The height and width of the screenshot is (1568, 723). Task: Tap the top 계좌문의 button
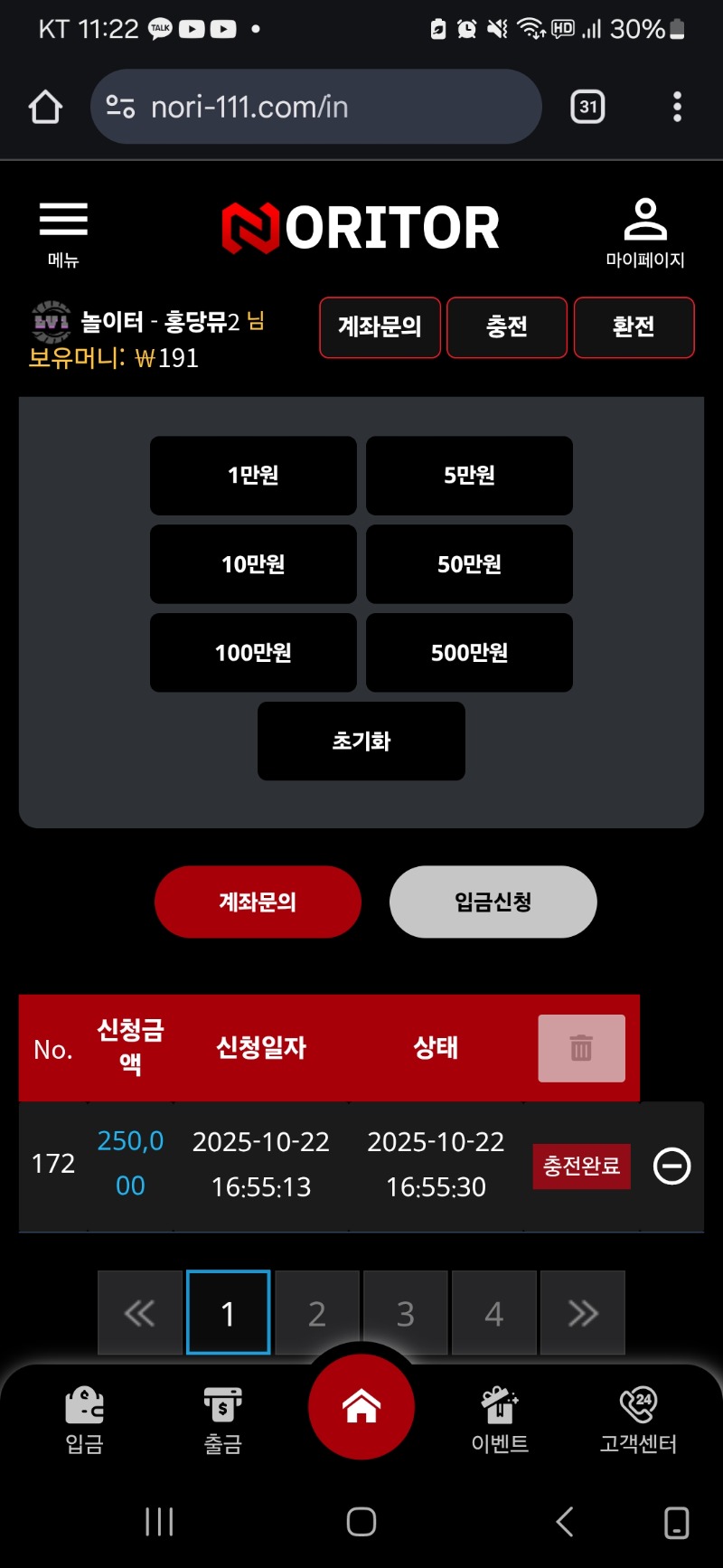coord(380,327)
